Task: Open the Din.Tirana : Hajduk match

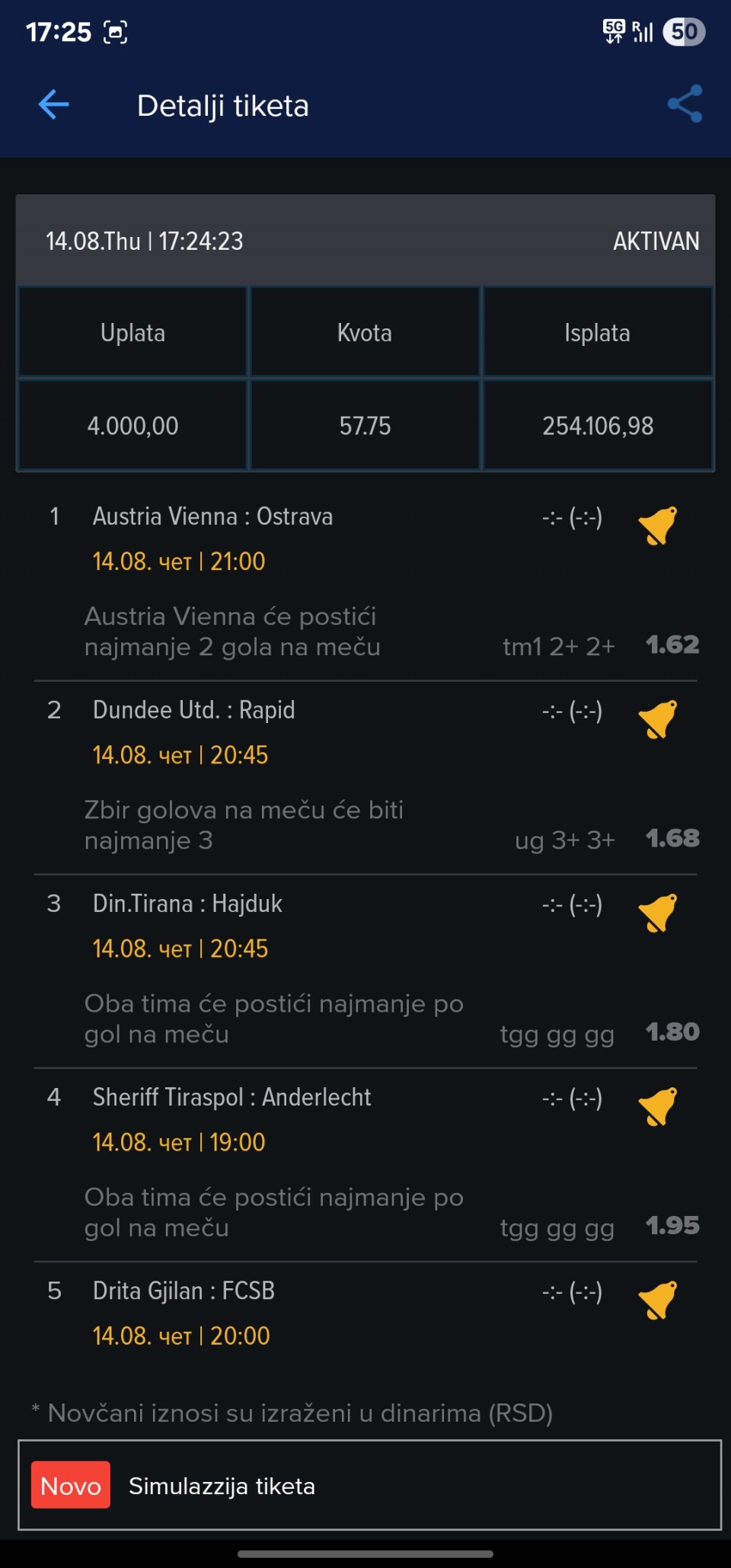Action: tap(187, 904)
